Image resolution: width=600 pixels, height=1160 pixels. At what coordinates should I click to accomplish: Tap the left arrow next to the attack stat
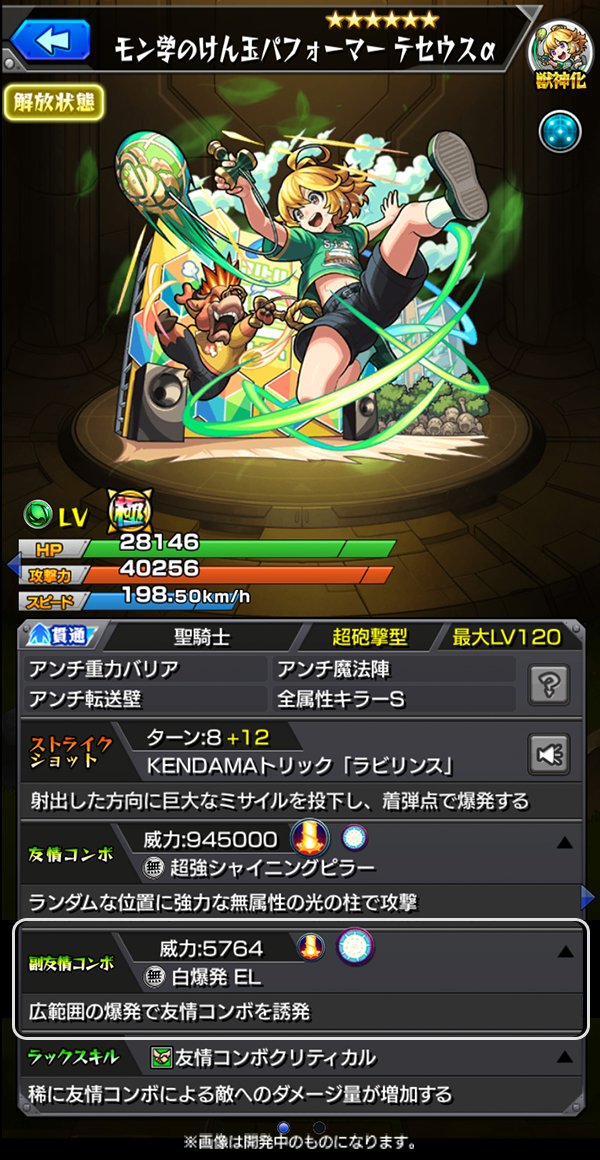[x=12, y=567]
